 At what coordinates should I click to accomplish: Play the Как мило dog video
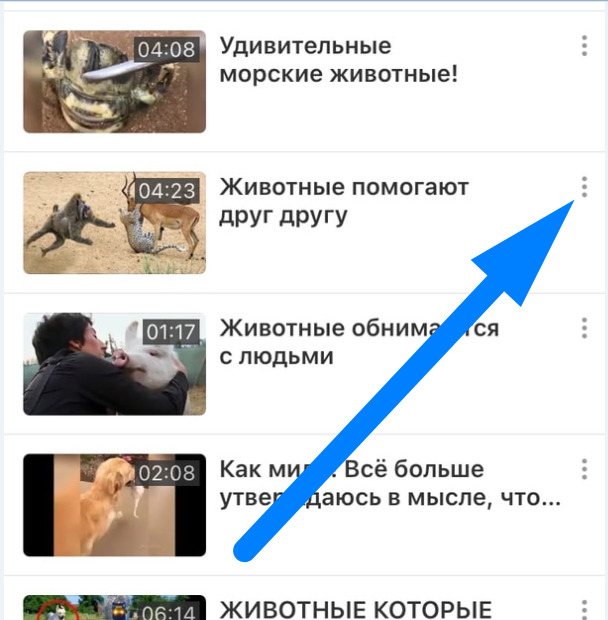(x=114, y=505)
